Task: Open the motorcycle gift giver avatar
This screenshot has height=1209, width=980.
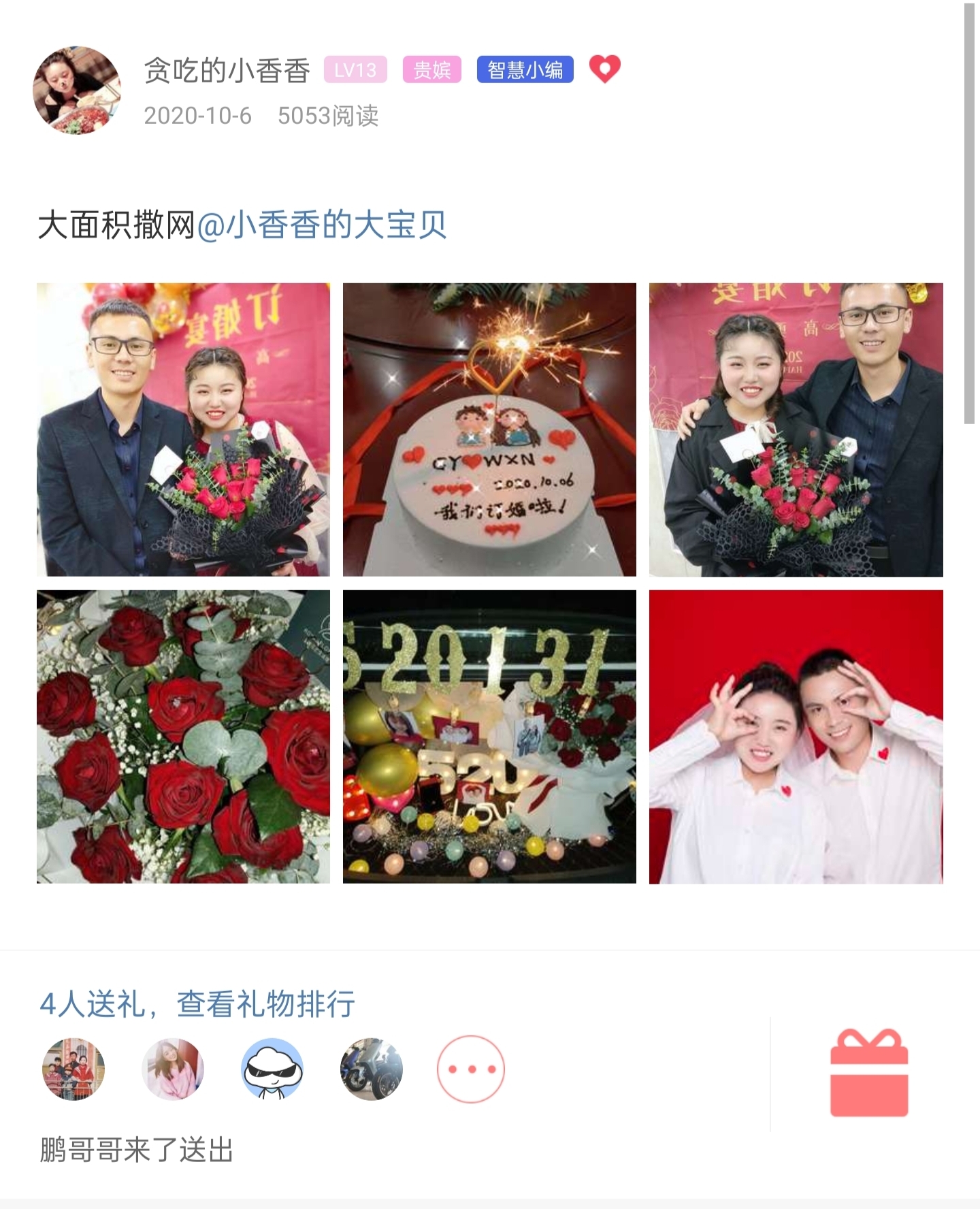Action: (372, 1069)
